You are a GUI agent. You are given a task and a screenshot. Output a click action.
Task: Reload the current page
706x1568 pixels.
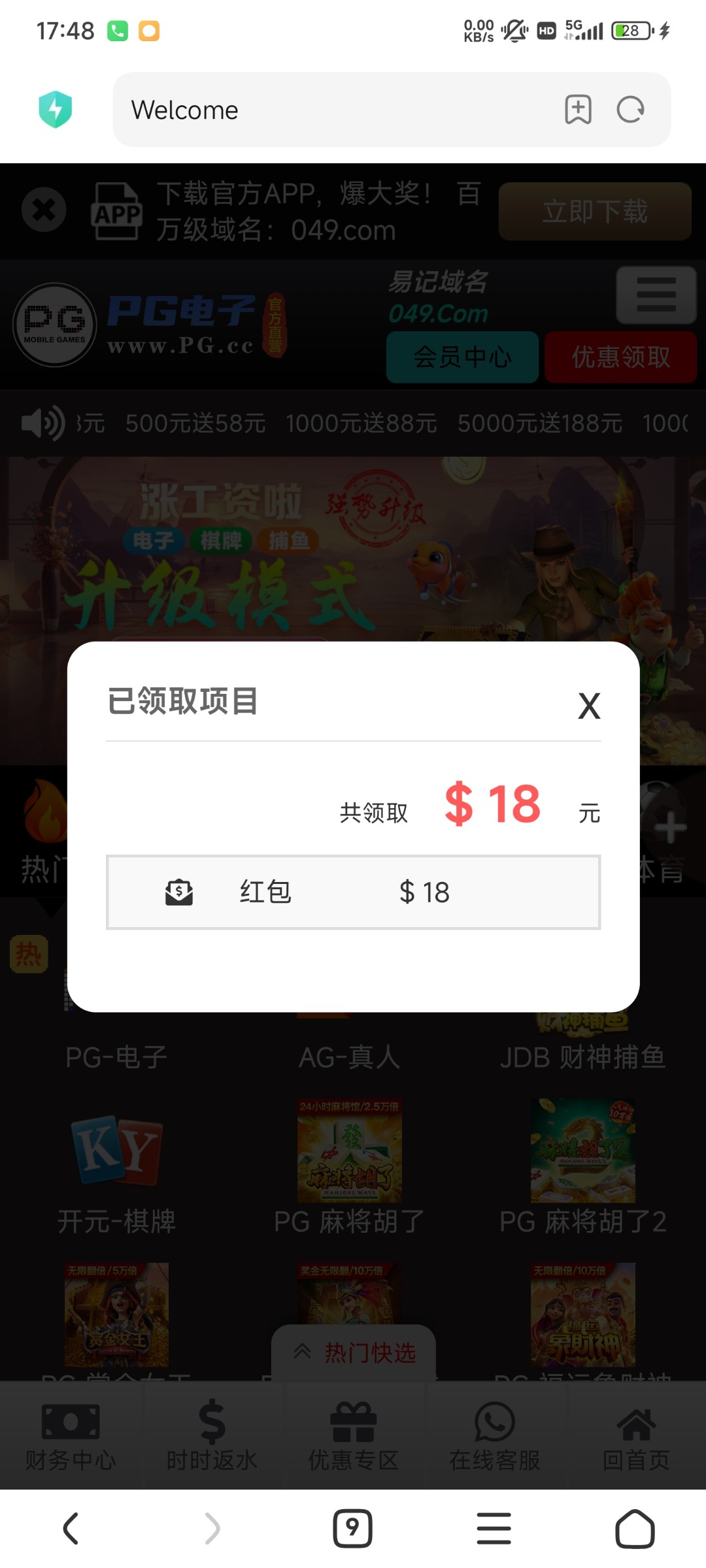coord(630,110)
